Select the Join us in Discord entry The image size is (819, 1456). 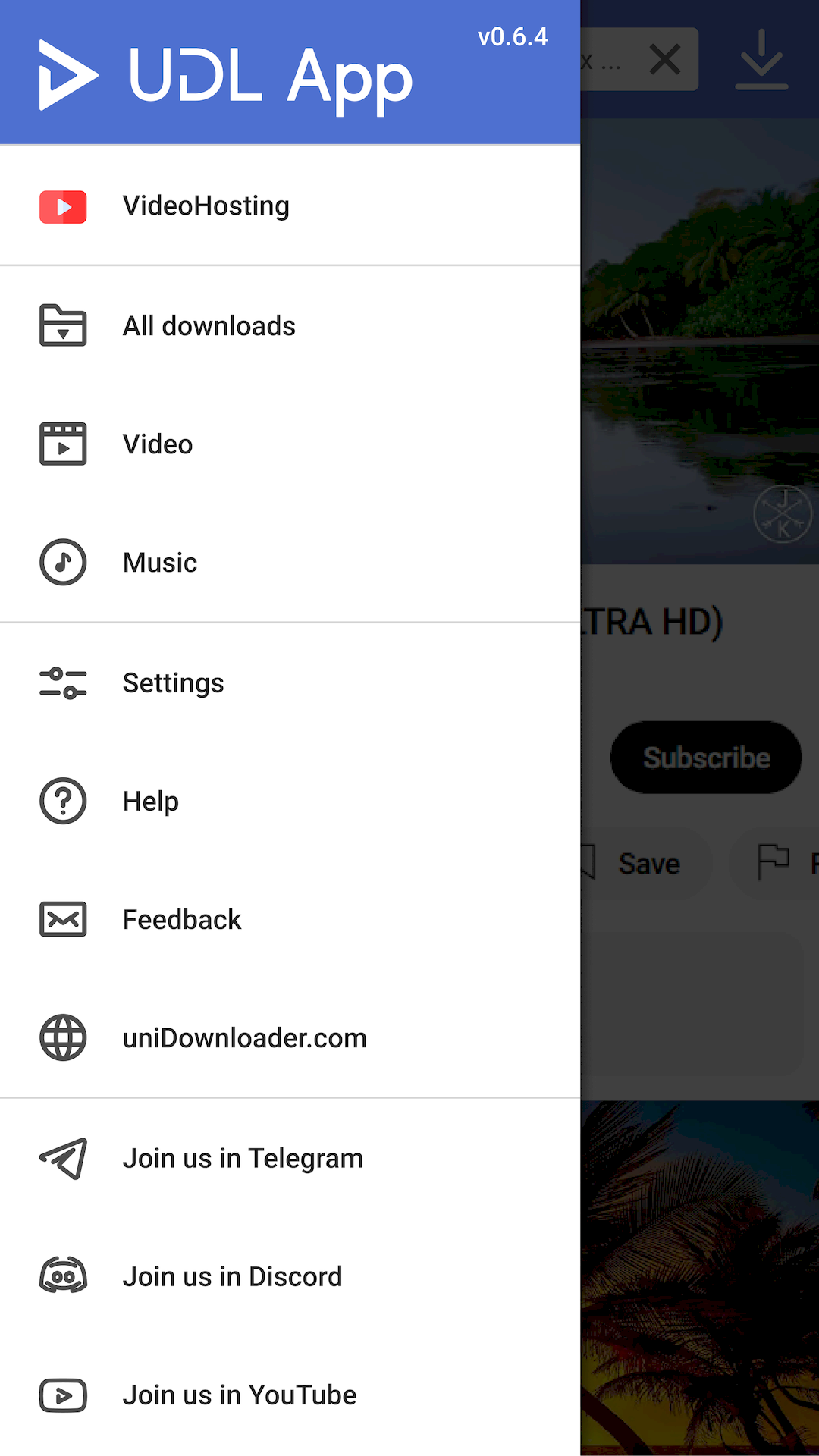coord(232,1276)
